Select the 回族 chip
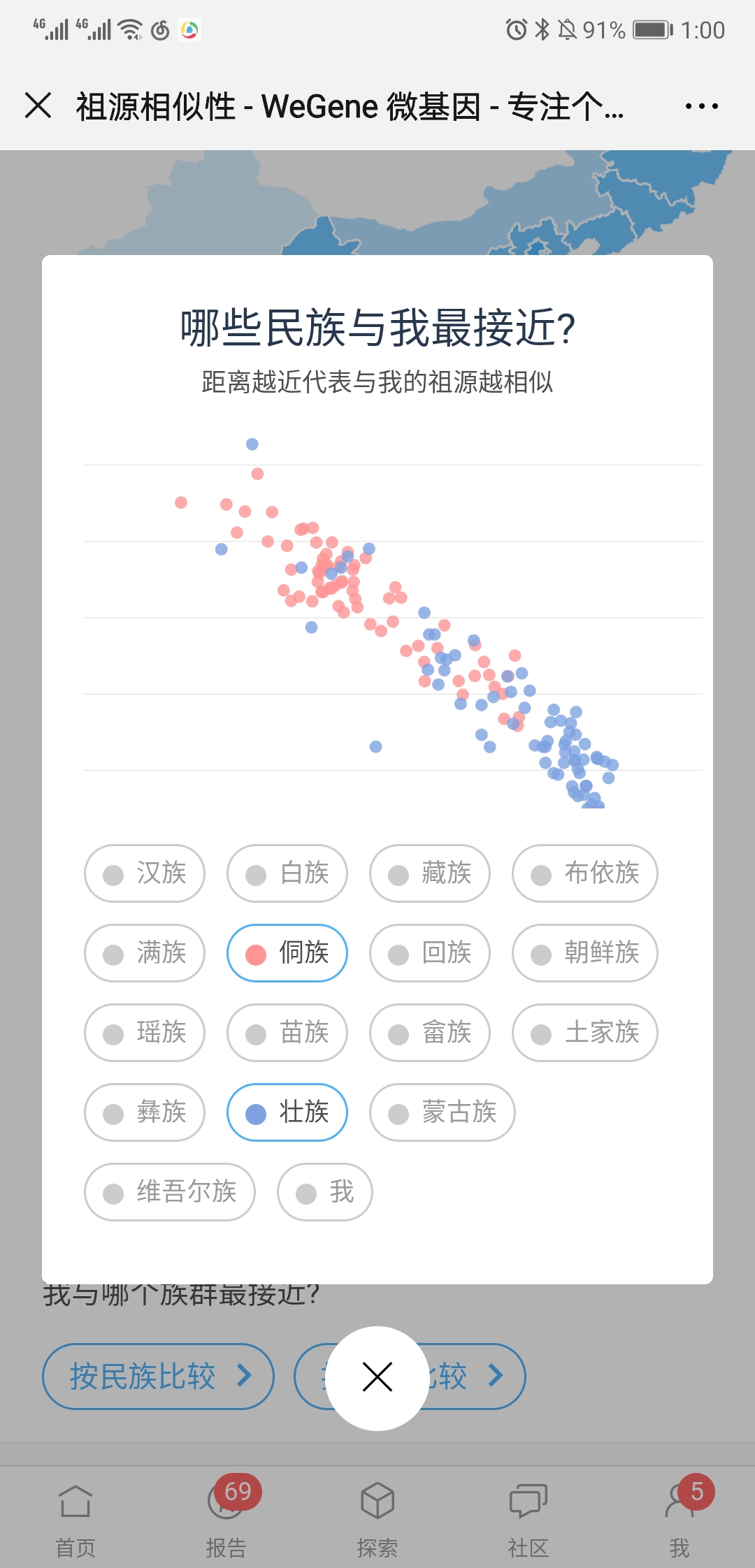755x1568 pixels. (430, 953)
